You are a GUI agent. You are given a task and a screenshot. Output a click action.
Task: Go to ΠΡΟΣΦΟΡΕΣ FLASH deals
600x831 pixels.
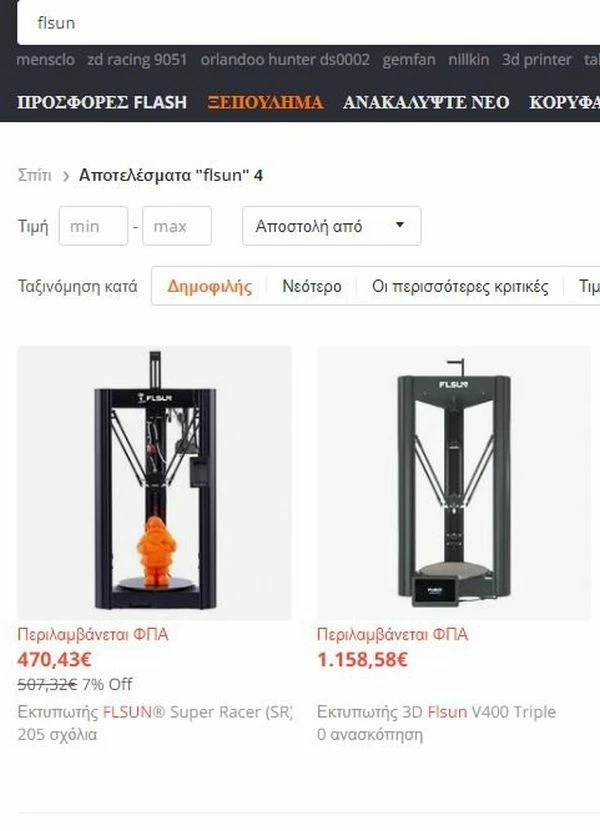coord(102,102)
